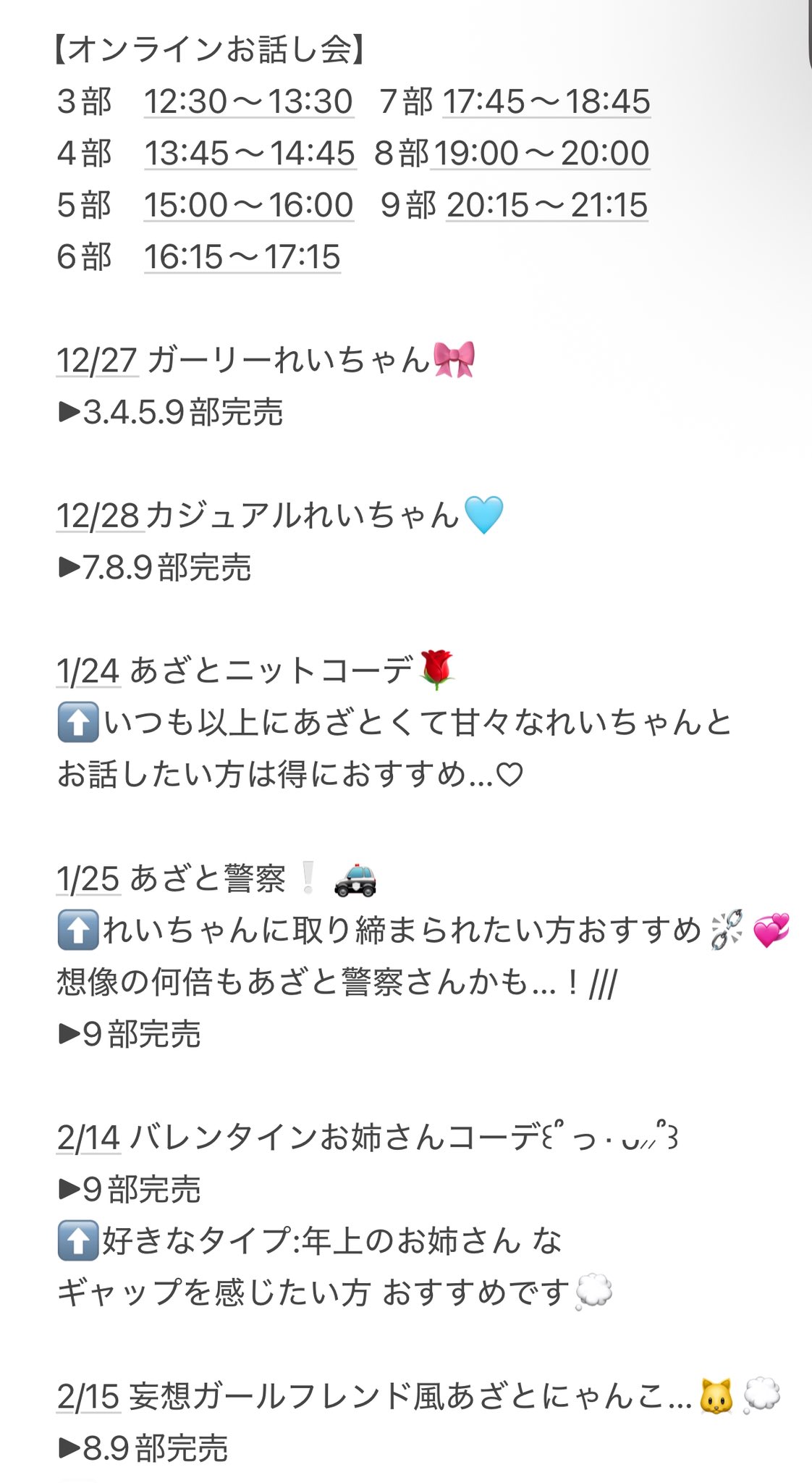Tap the underlined 12/28 date
The image size is (812, 1483).
[98, 516]
